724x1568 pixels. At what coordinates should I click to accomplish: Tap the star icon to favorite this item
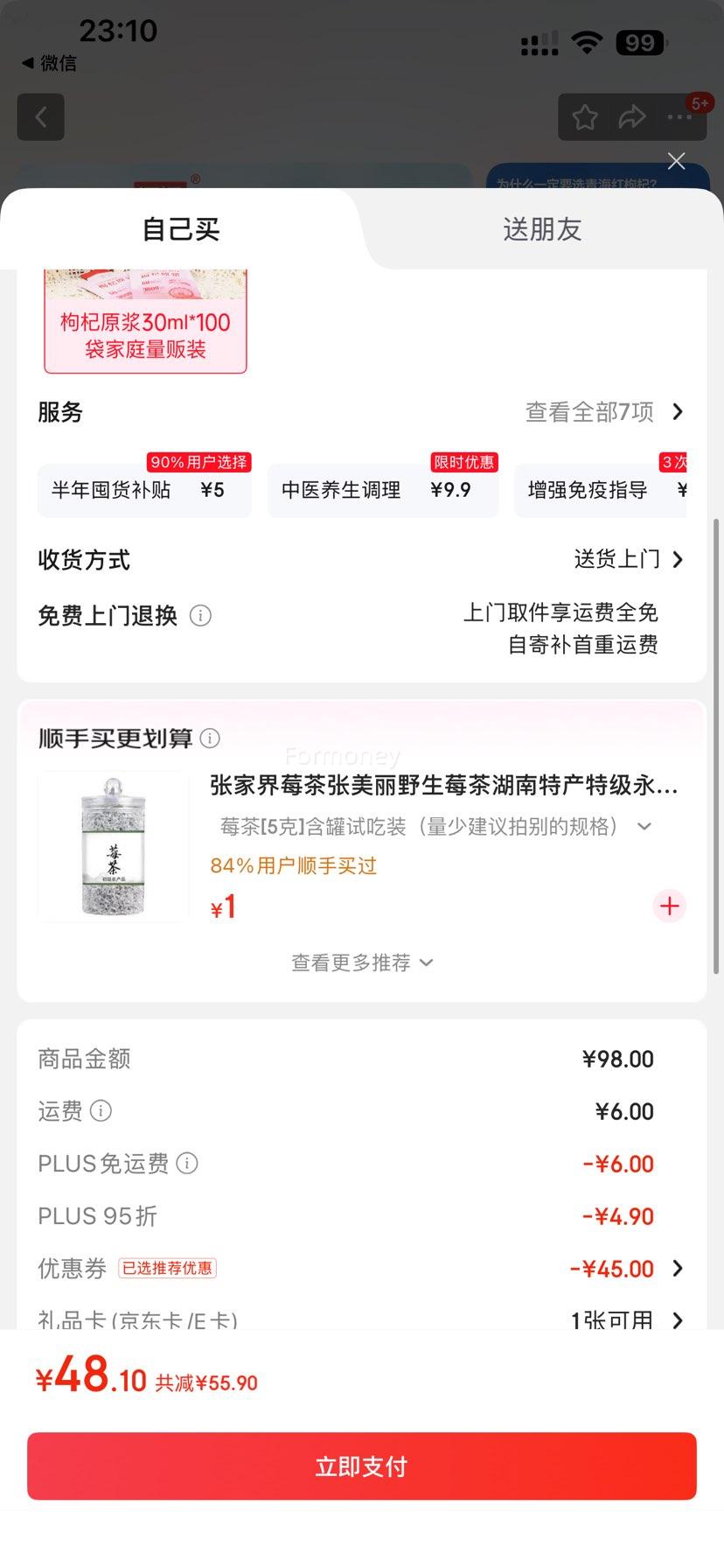tap(585, 116)
